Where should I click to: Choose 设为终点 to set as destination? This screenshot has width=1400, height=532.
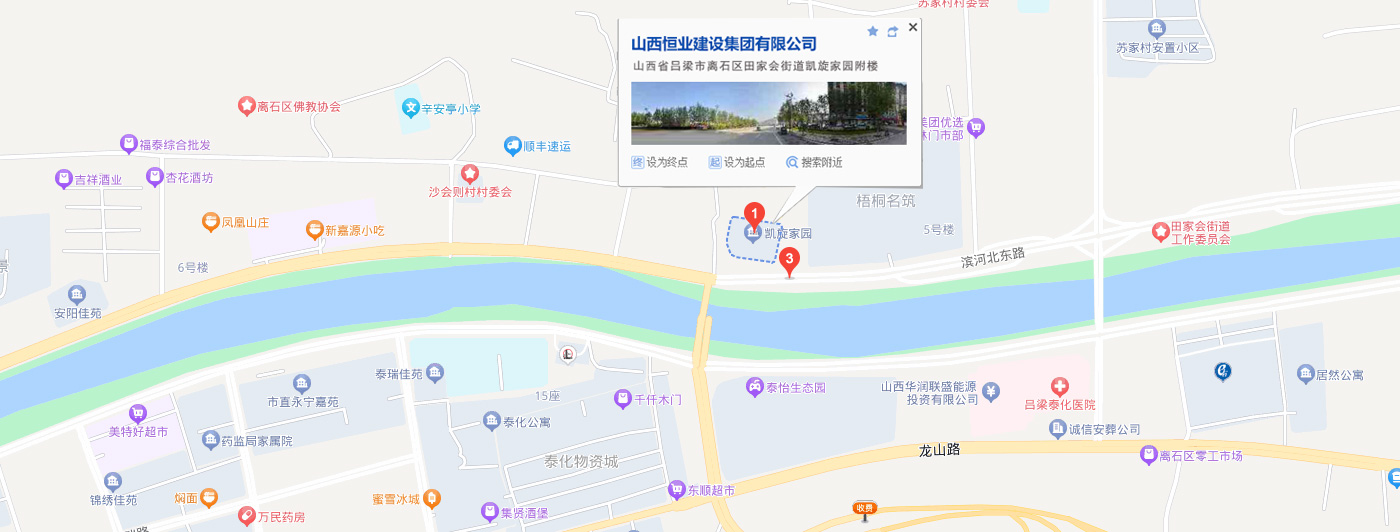click(660, 162)
